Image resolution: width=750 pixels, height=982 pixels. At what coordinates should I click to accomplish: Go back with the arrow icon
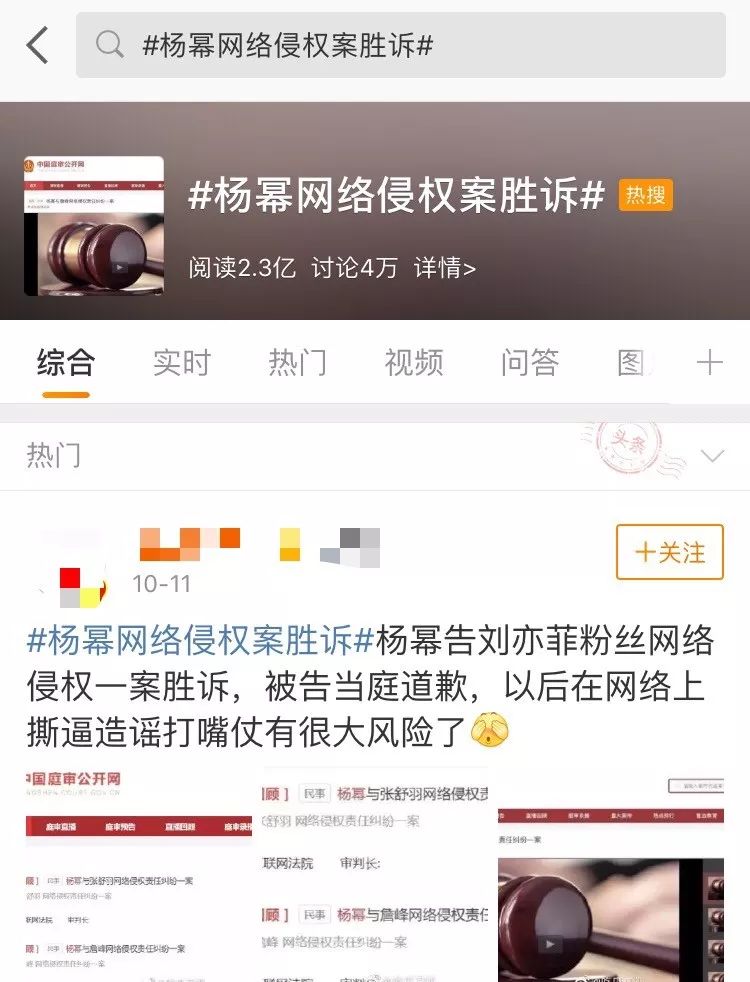pyautogui.click(x=38, y=45)
